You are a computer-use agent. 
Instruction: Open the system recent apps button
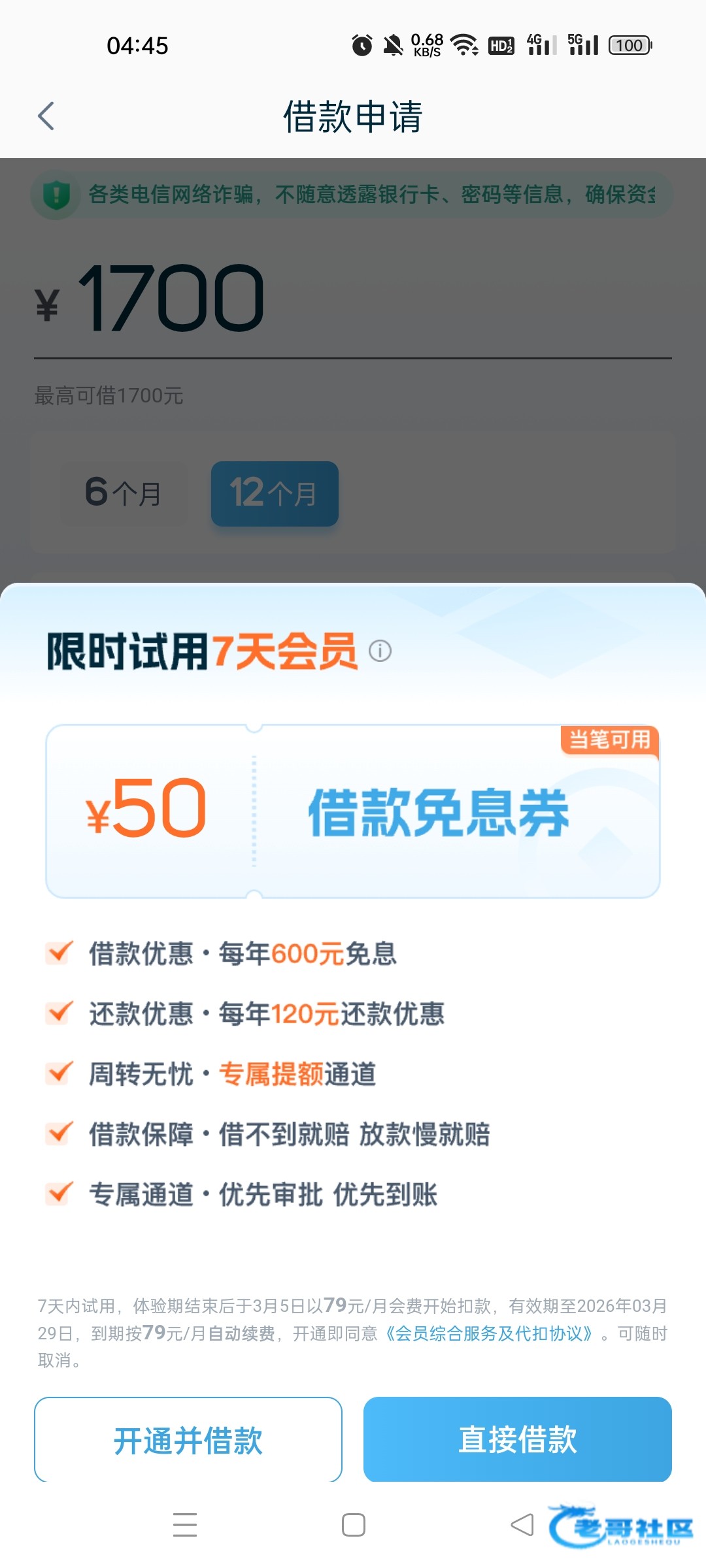185,1525
